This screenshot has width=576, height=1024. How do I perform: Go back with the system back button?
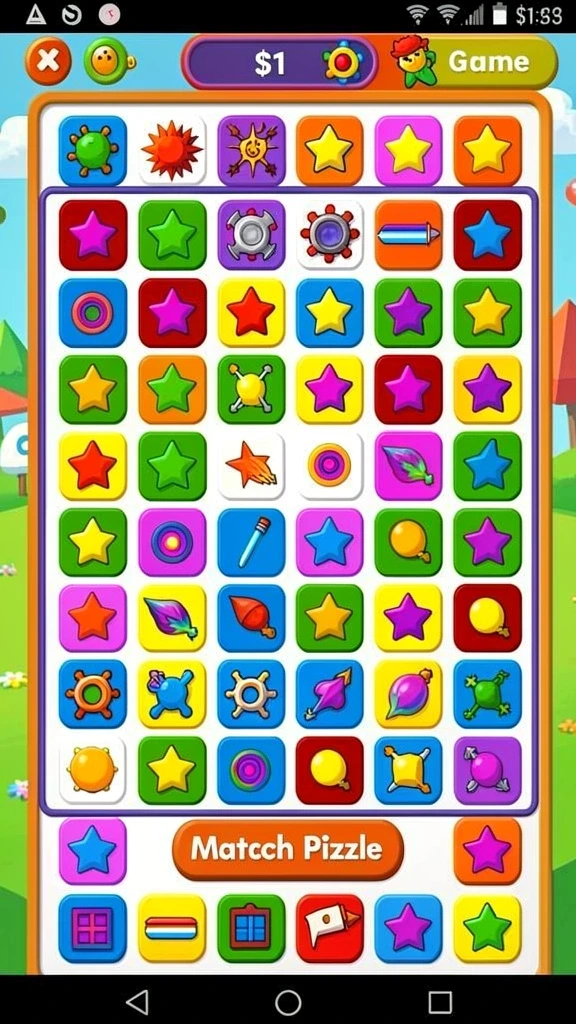tap(136, 1002)
